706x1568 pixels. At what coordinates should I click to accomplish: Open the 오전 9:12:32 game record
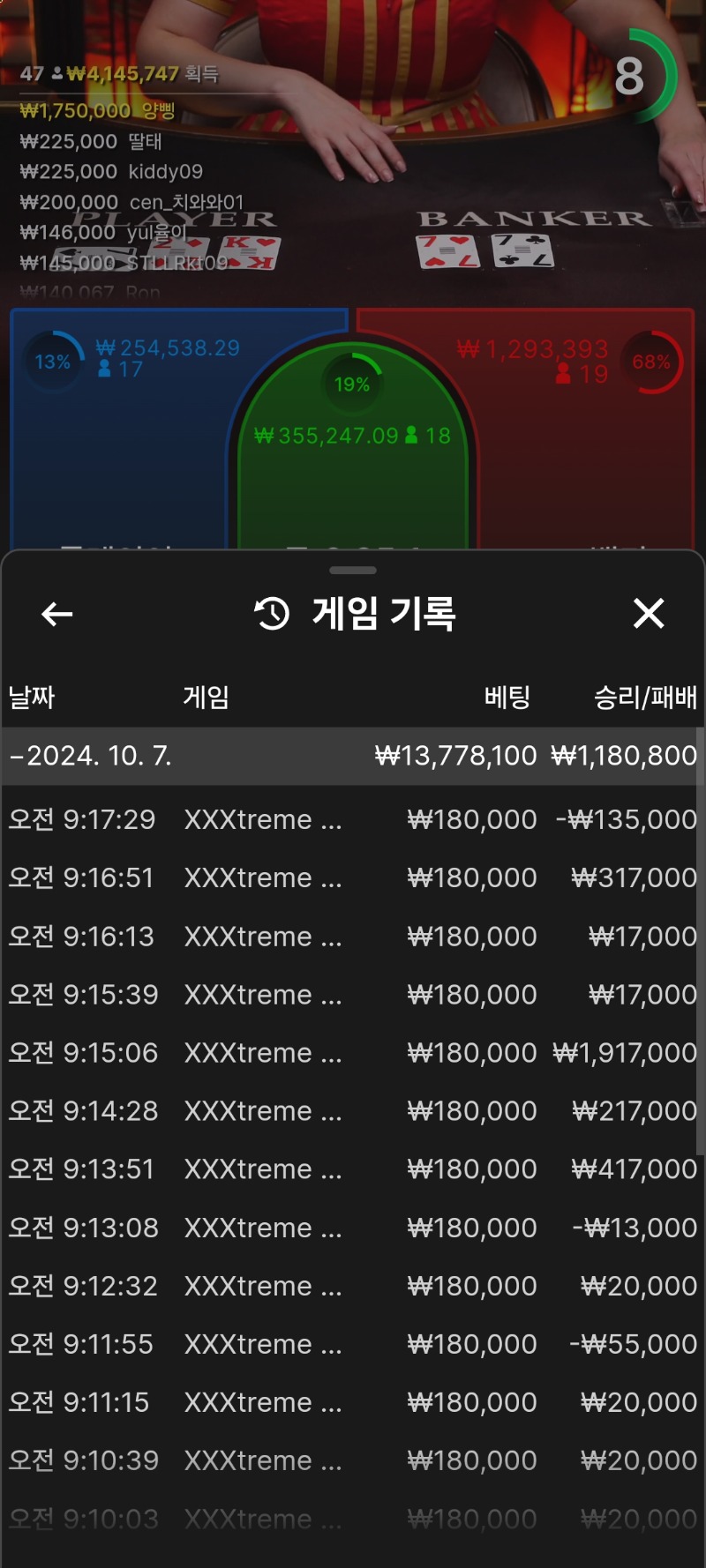(351, 1286)
